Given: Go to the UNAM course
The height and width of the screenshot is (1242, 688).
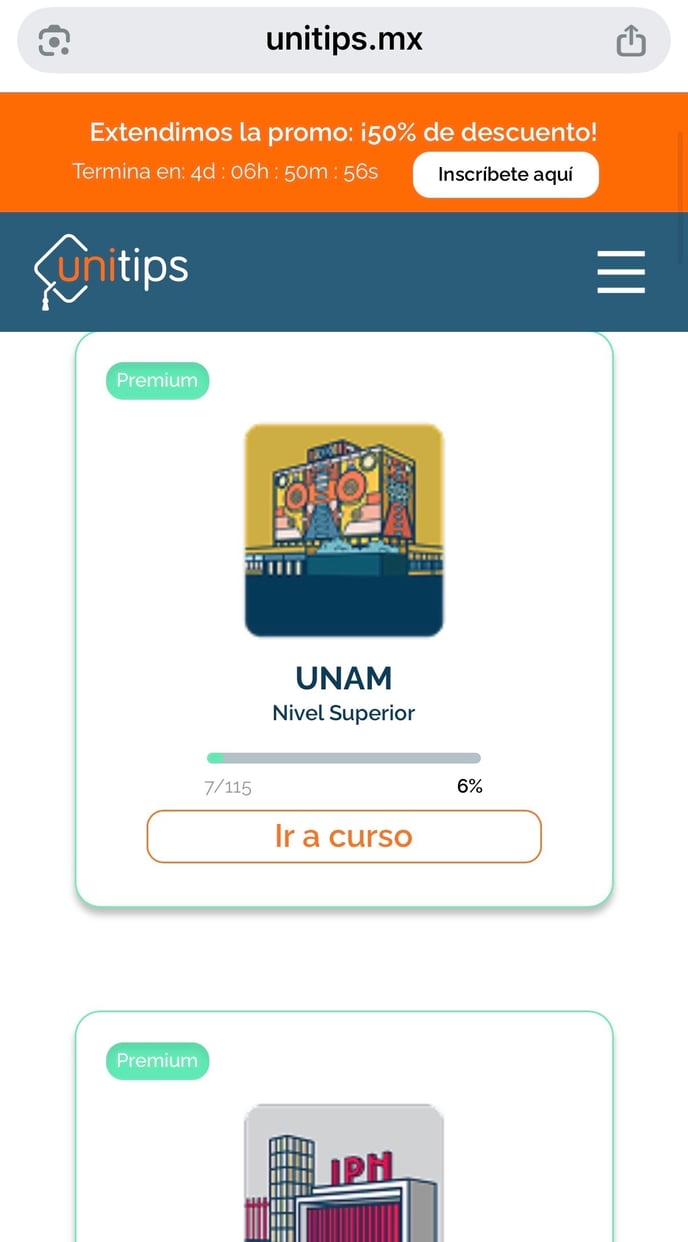Looking at the screenshot, I should [343, 836].
